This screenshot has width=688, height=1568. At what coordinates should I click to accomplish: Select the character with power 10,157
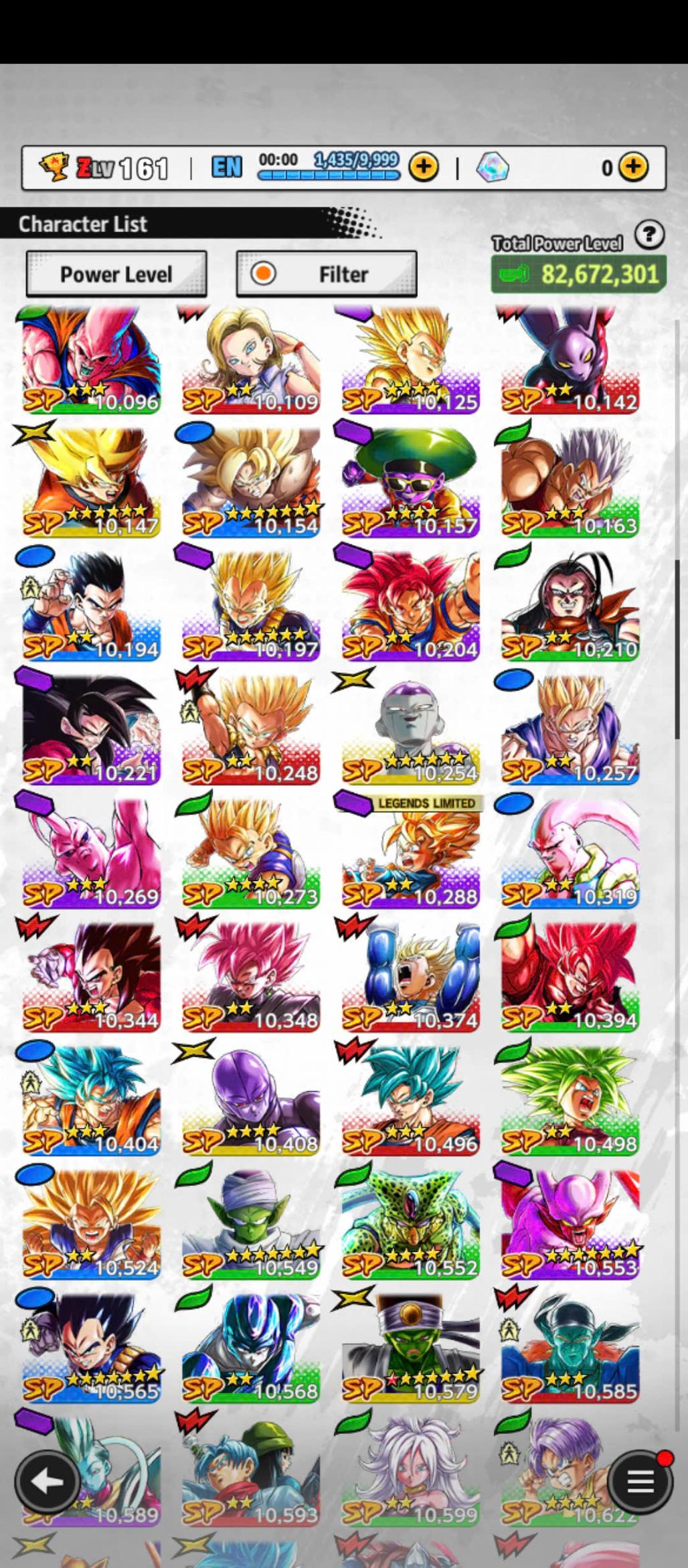[x=410, y=482]
